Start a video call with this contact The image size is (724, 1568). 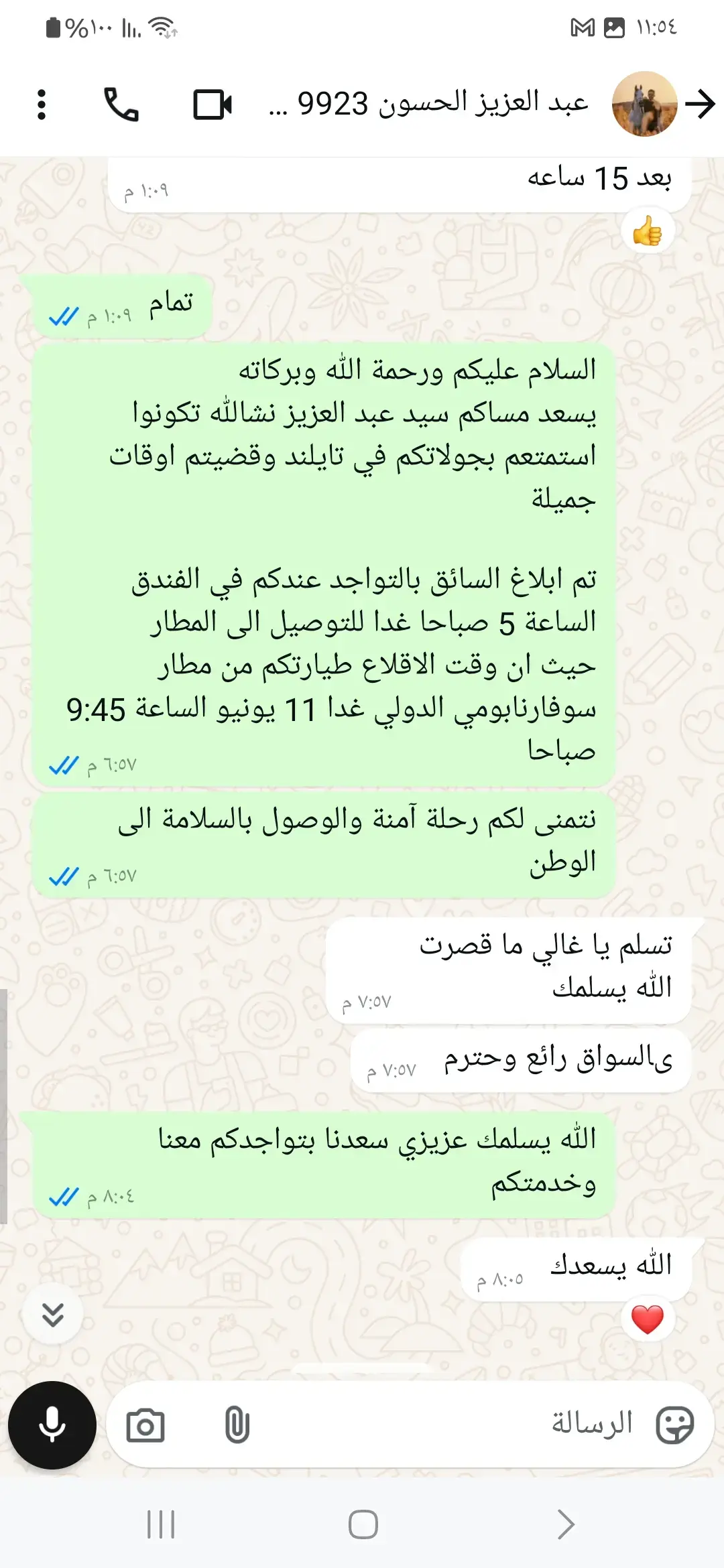click(213, 105)
